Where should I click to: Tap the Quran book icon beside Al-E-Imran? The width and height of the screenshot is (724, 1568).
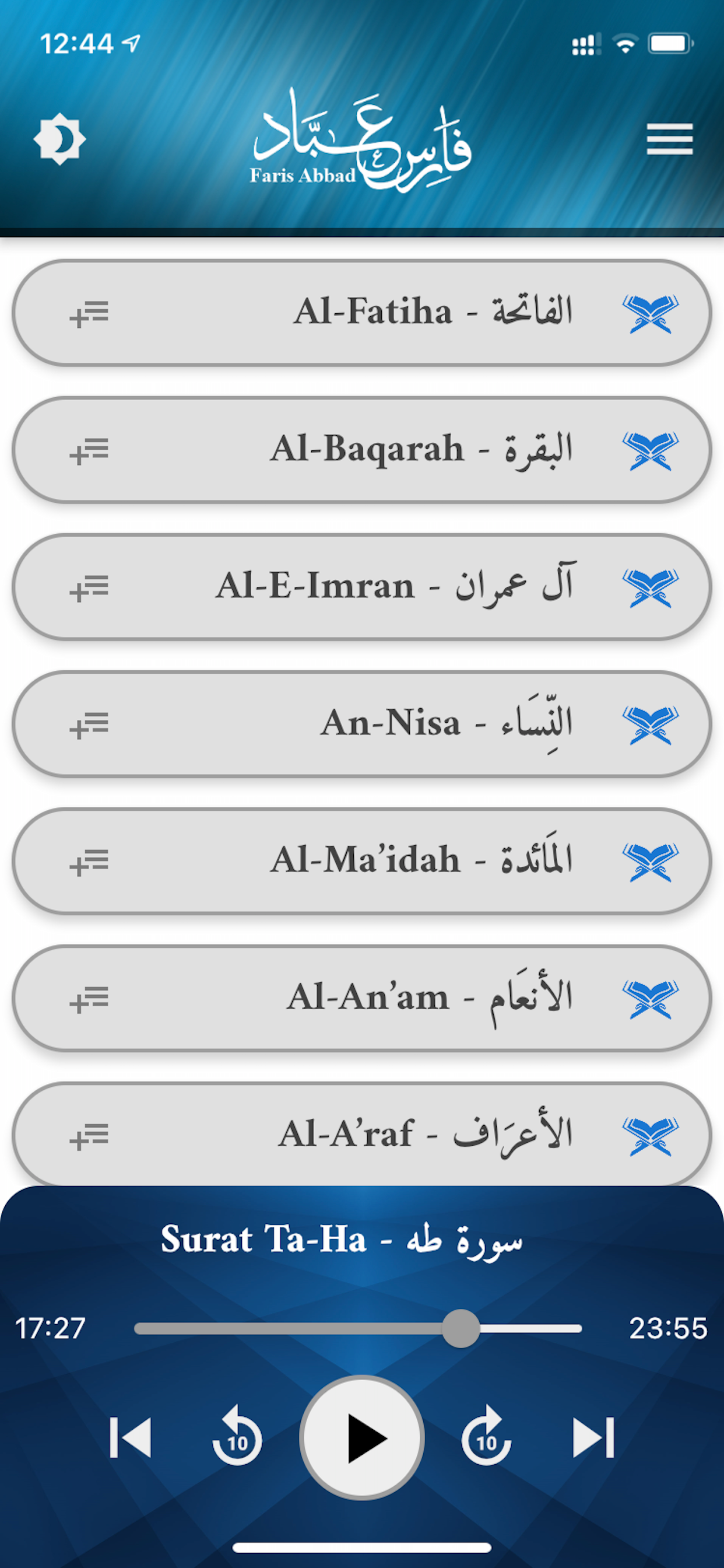pyautogui.click(x=651, y=587)
